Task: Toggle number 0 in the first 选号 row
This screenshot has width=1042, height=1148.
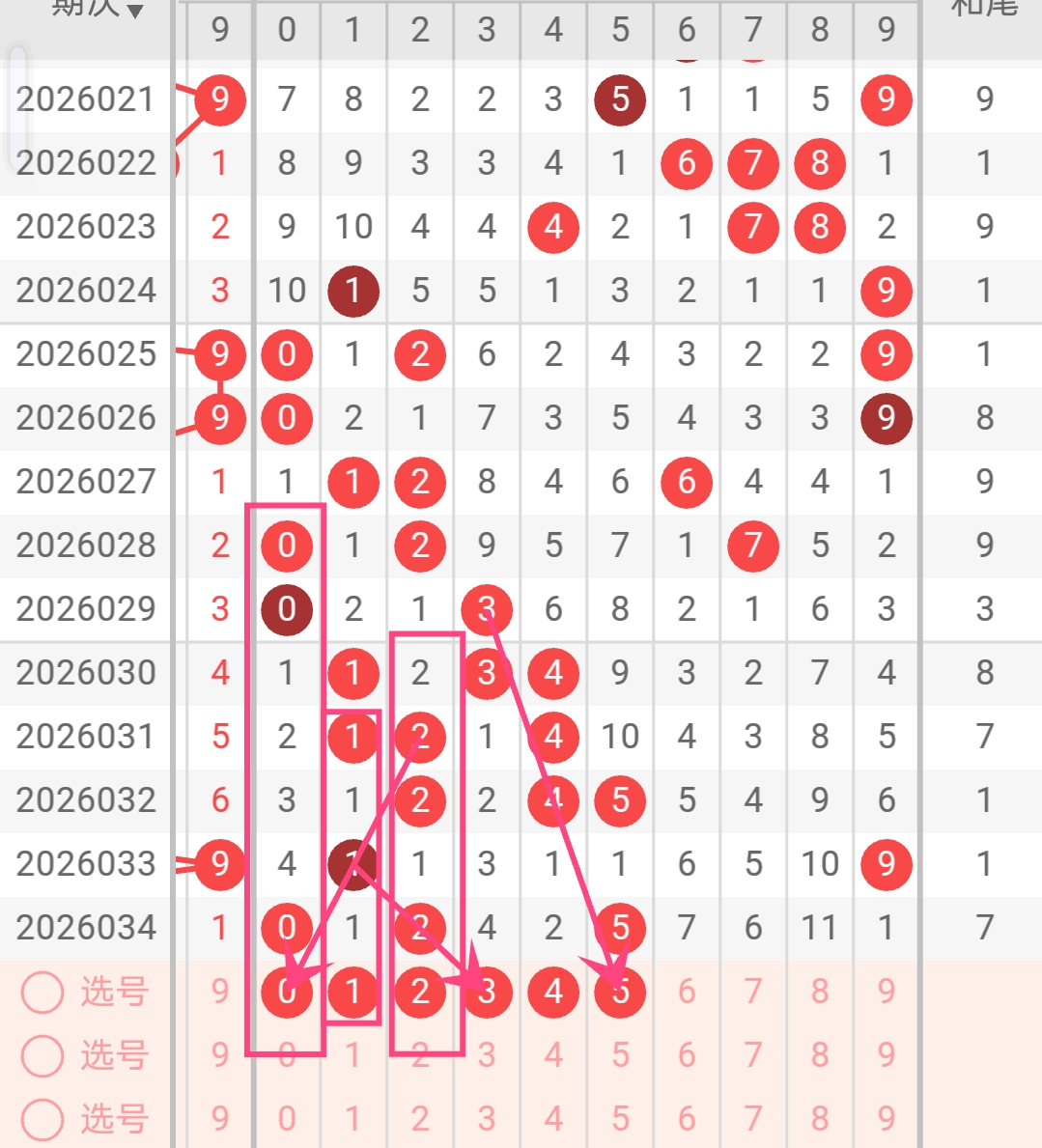Action: (286, 992)
